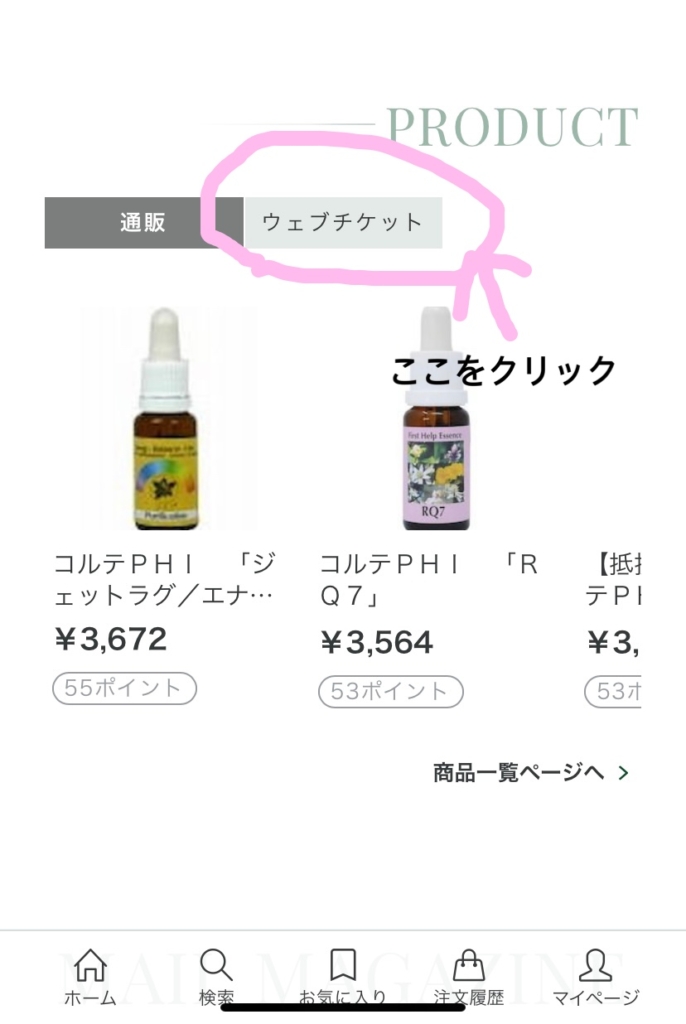Open the コルテPHI RQ7 product card
Viewport: 686px width, 1024px height.
point(434,420)
